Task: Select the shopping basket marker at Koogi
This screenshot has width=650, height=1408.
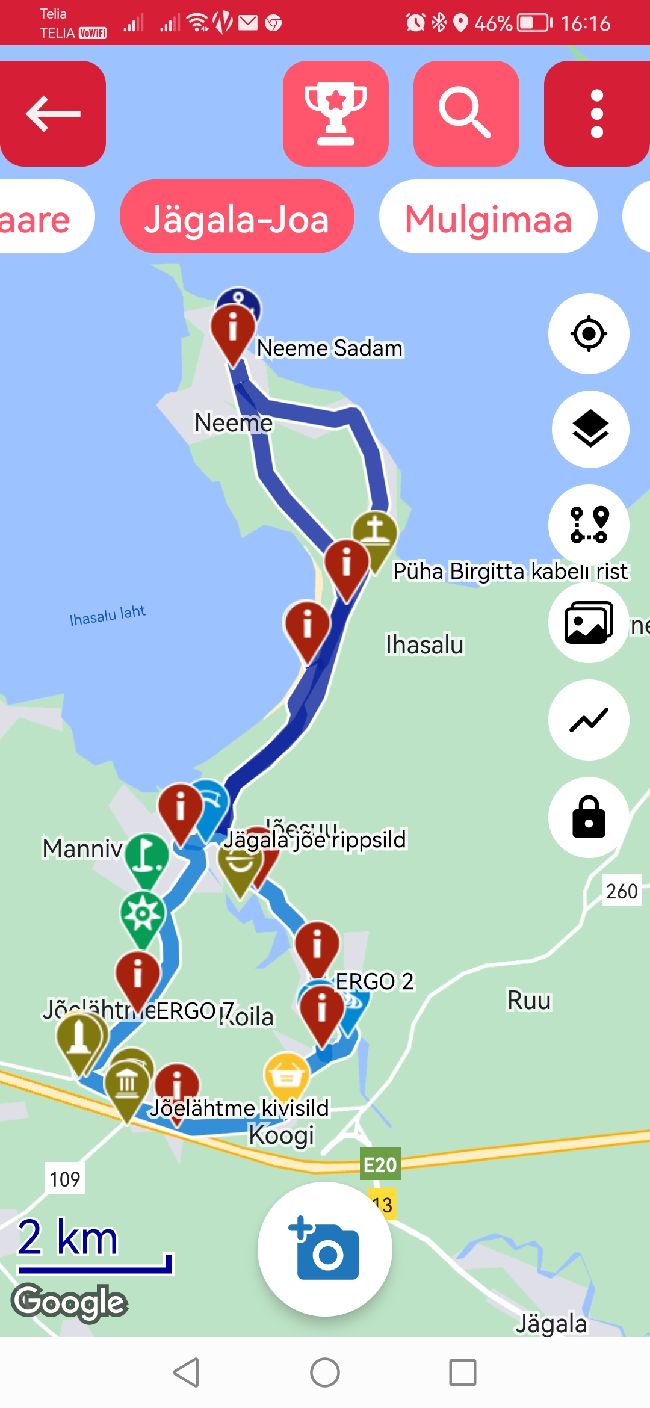Action: tap(286, 1075)
